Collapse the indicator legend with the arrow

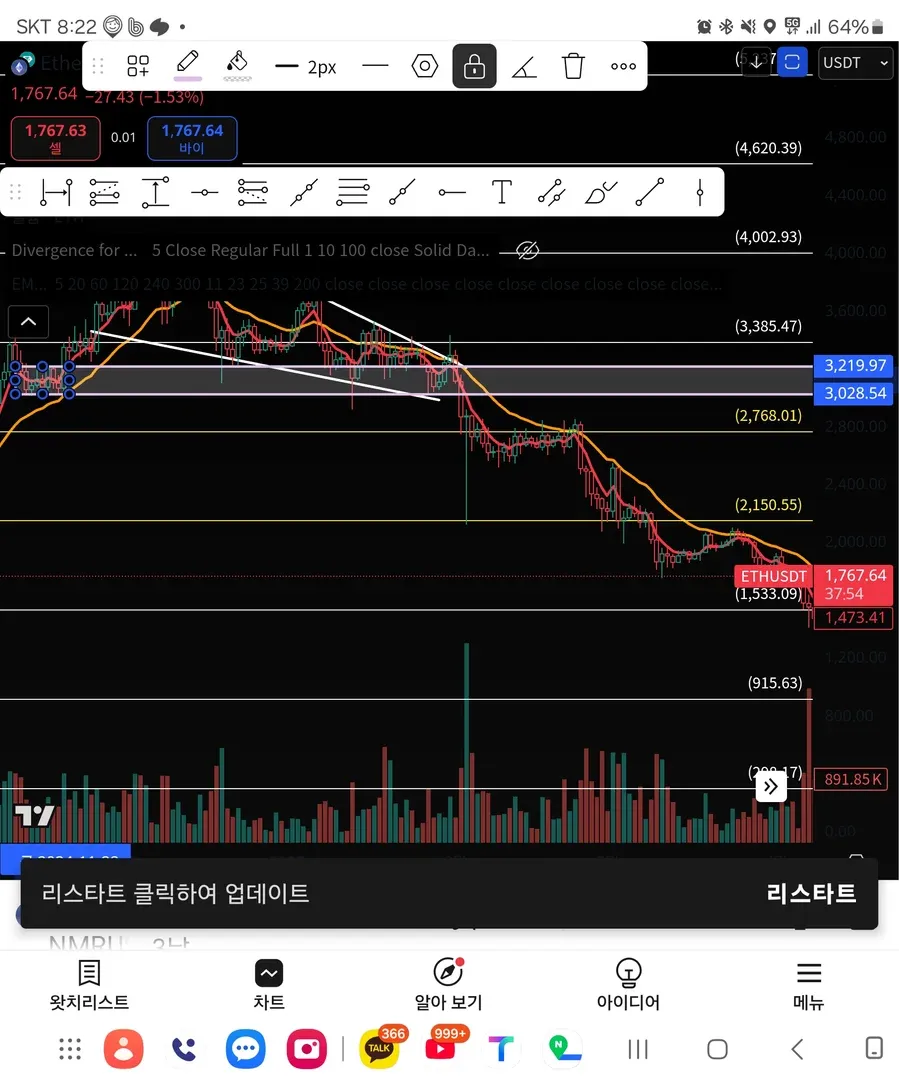tap(28, 322)
